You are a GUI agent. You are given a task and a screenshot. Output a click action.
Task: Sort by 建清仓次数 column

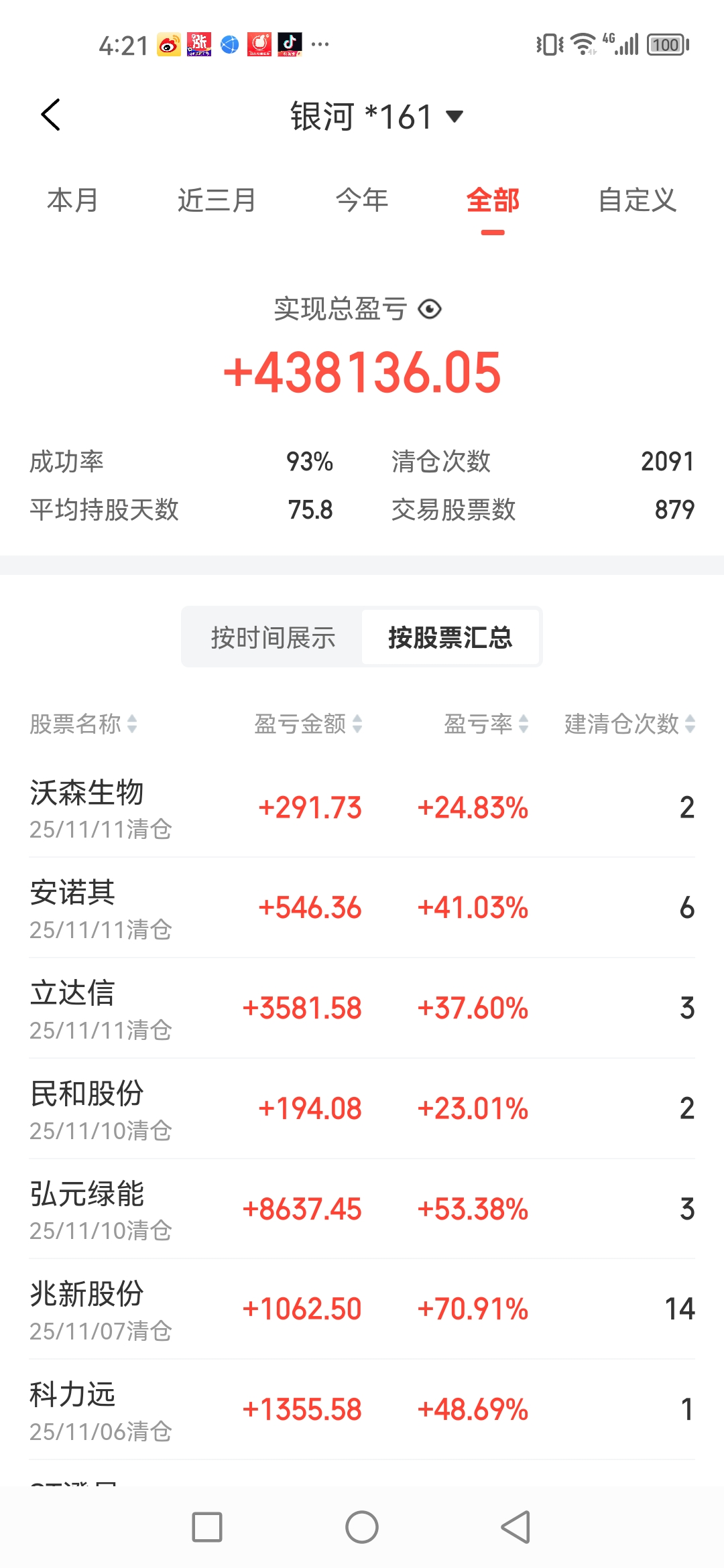click(x=629, y=724)
